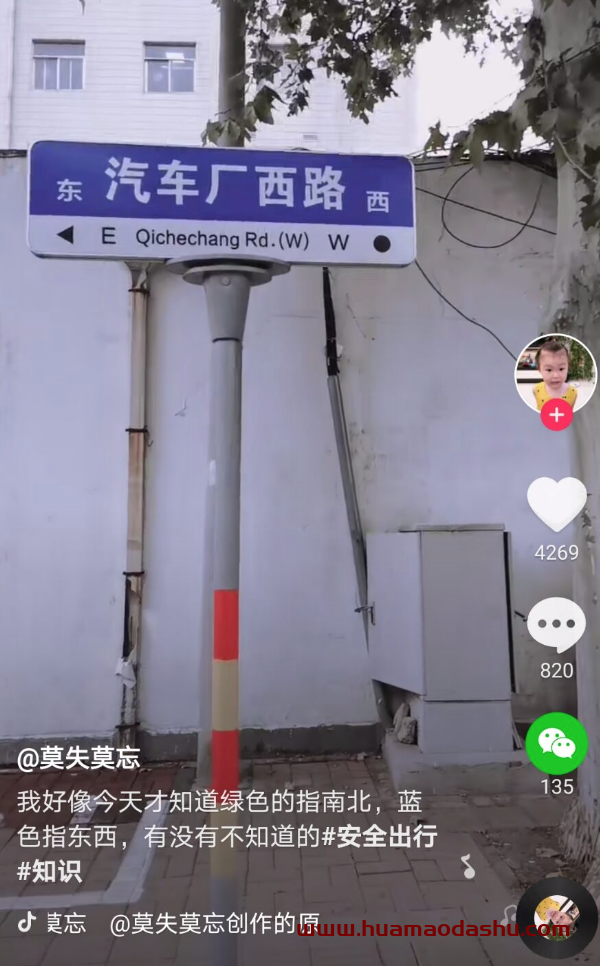Follow the creator via red plus button
600x966 pixels.
pyautogui.click(x=556, y=414)
